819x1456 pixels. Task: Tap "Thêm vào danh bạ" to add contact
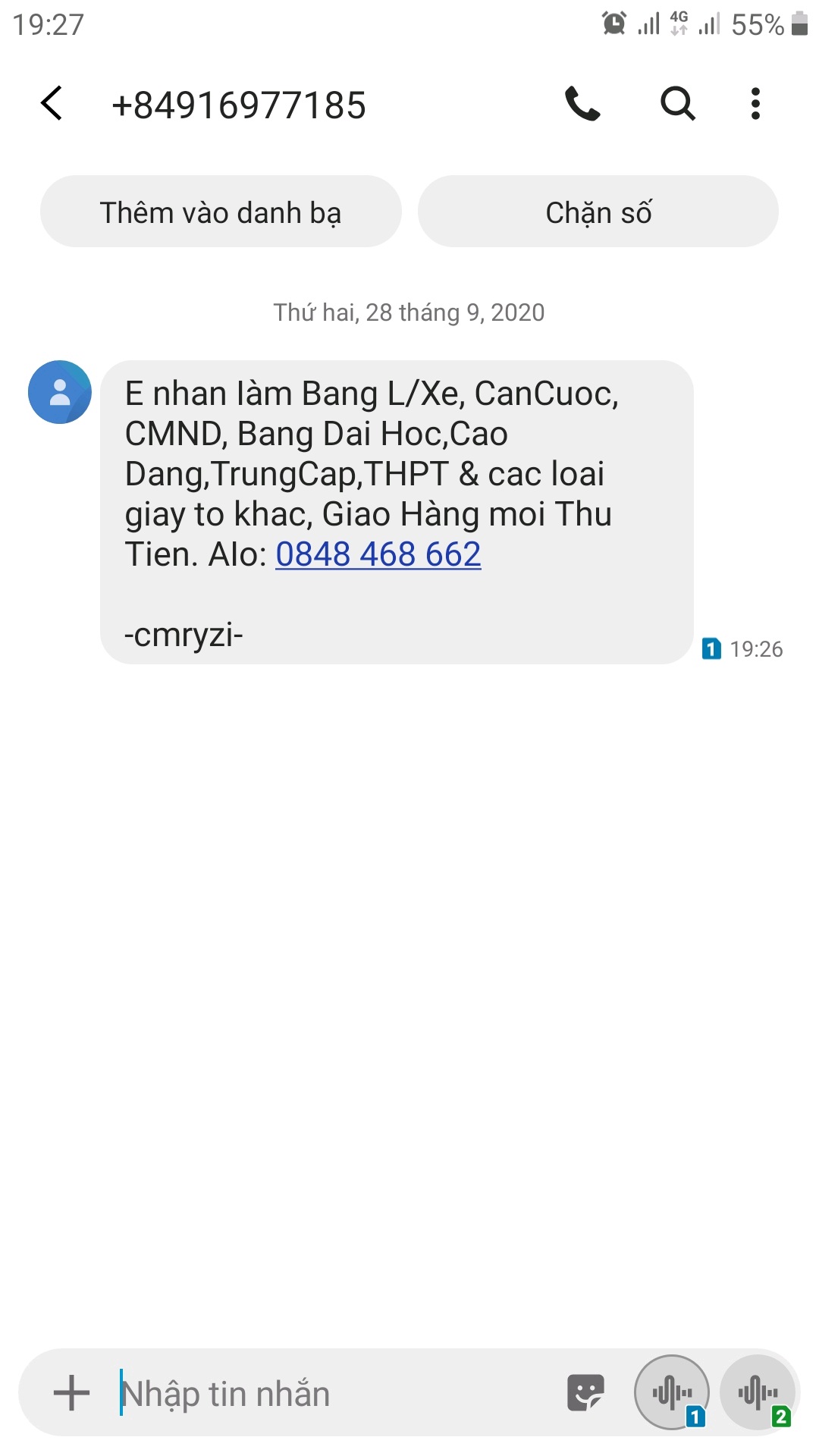point(221,212)
